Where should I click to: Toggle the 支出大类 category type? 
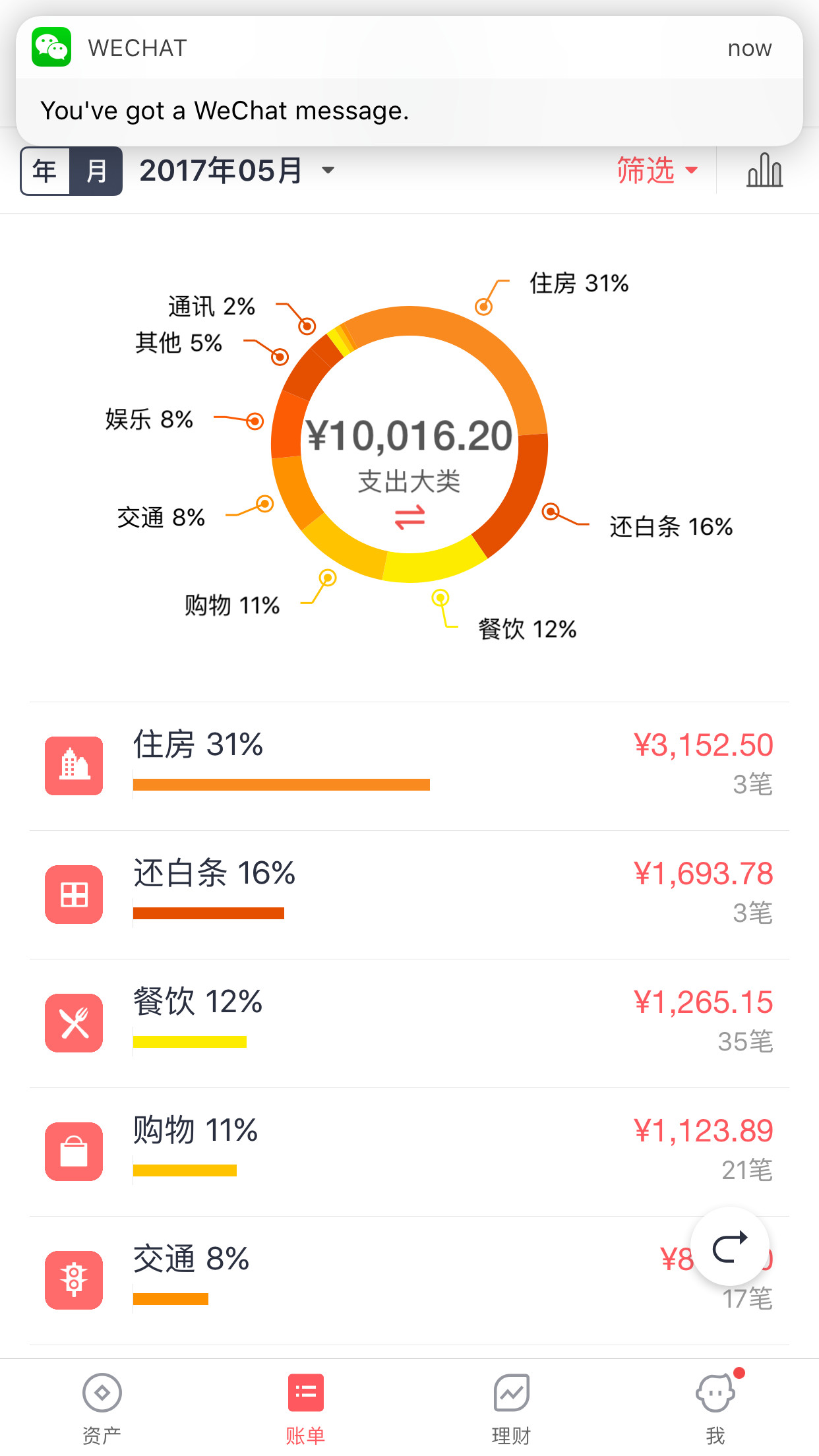tap(409, 517)
